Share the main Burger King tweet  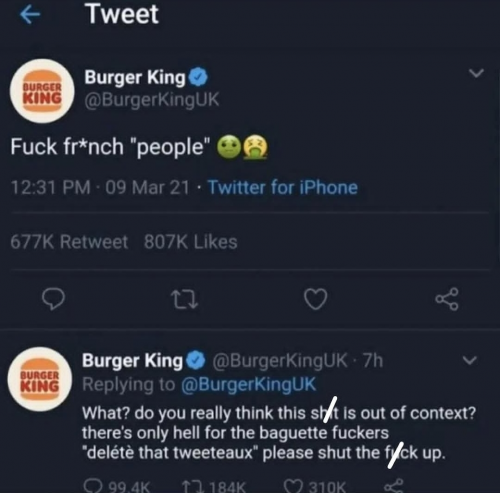pos(447,299)
